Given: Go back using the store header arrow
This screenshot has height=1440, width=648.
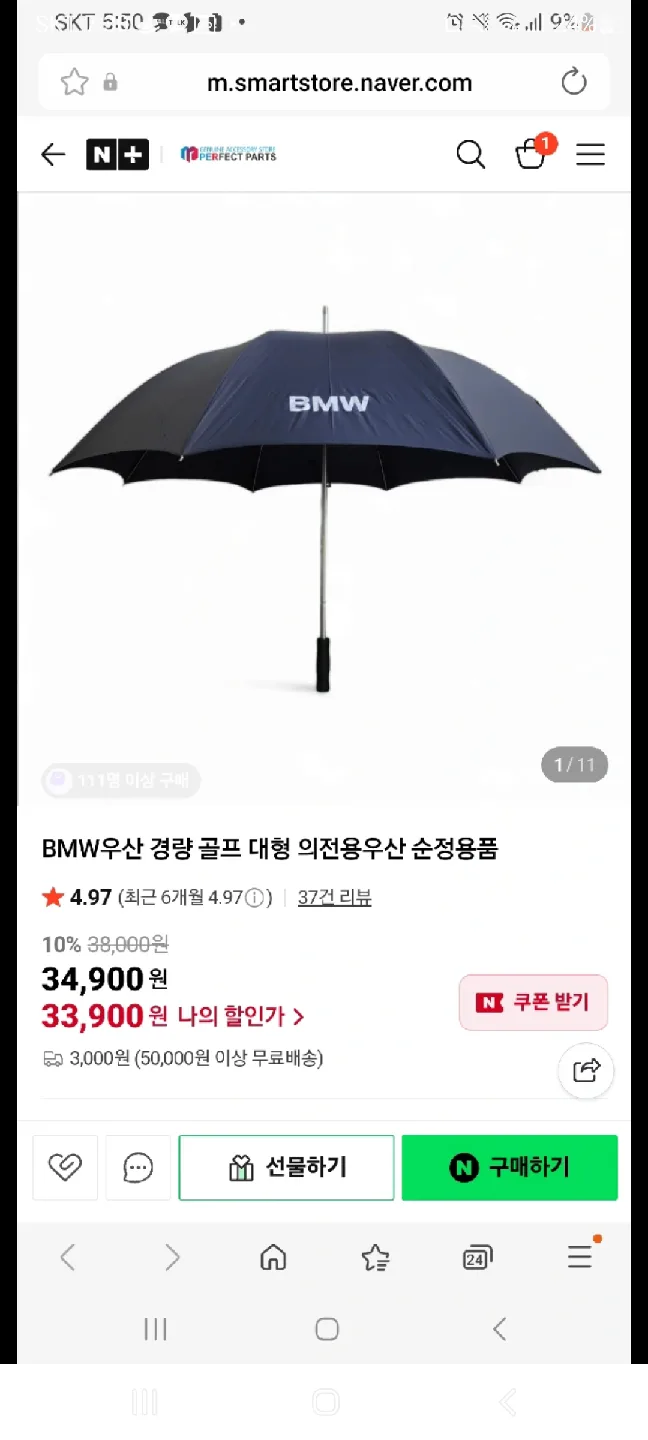Looking at the screenshot, I should [x=53, y=154].
